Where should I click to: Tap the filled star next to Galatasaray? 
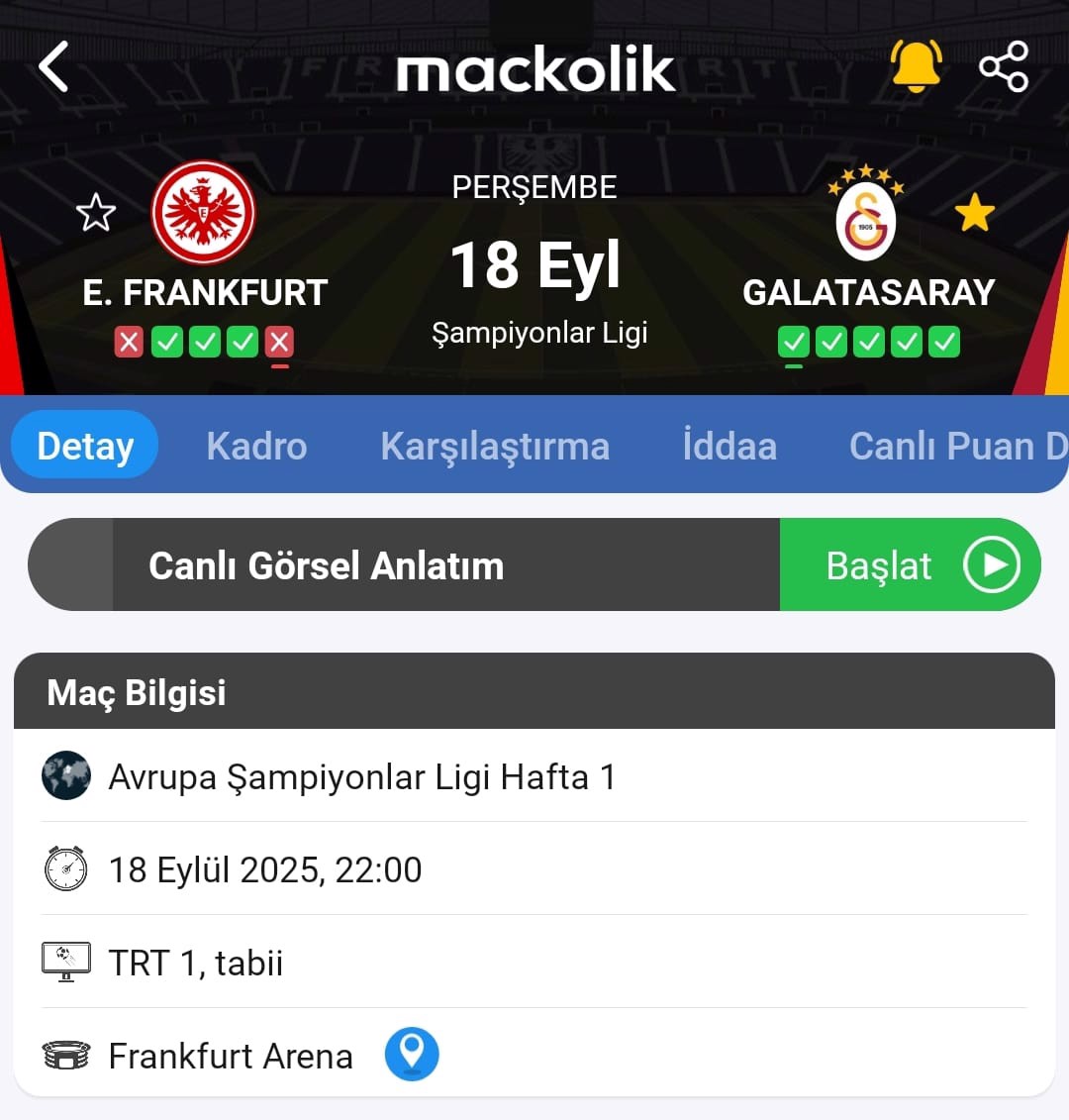[975, 213]
